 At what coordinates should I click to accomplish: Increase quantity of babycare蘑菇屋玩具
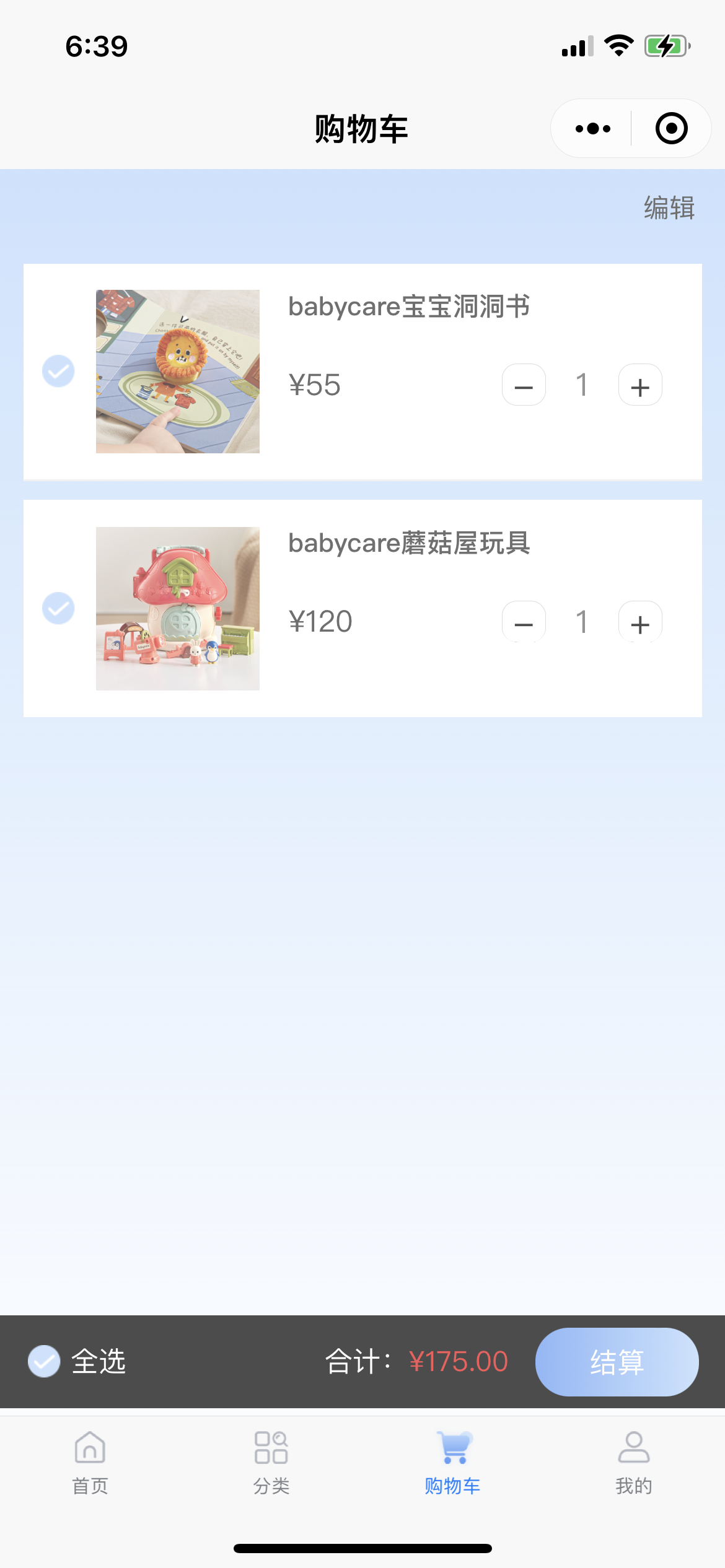tap(640, 622)
